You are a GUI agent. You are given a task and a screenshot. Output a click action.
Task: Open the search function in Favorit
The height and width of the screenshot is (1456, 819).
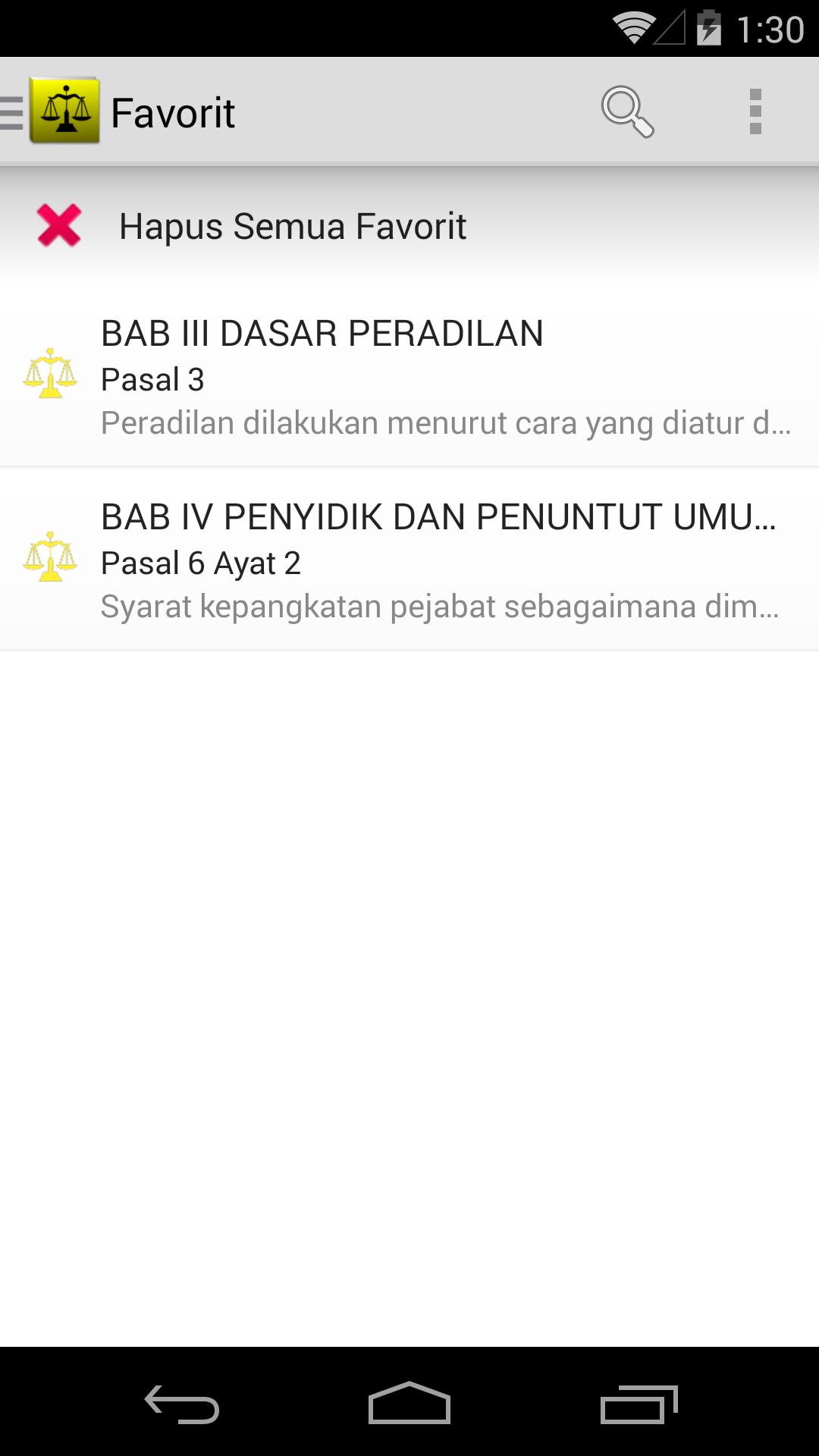click(628, 112)
